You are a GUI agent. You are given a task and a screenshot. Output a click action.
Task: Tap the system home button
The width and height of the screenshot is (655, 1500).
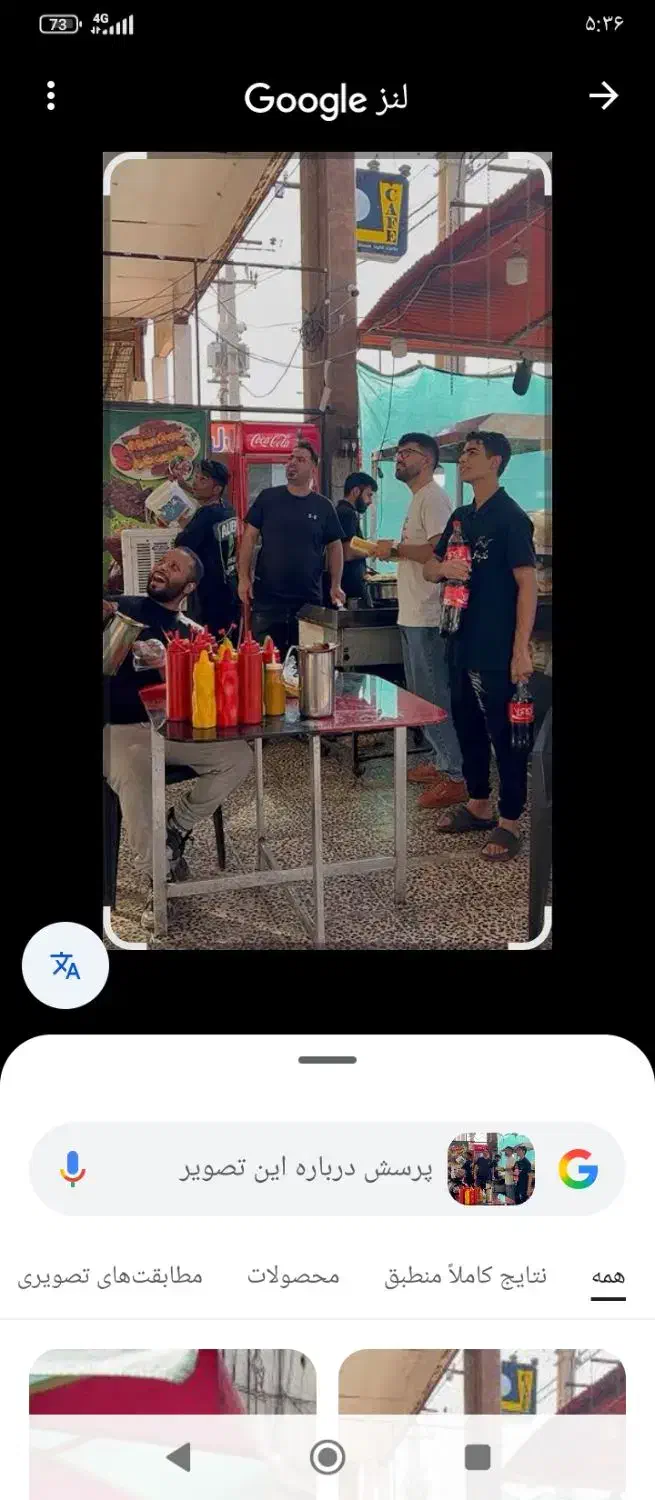coord(327,1457)
